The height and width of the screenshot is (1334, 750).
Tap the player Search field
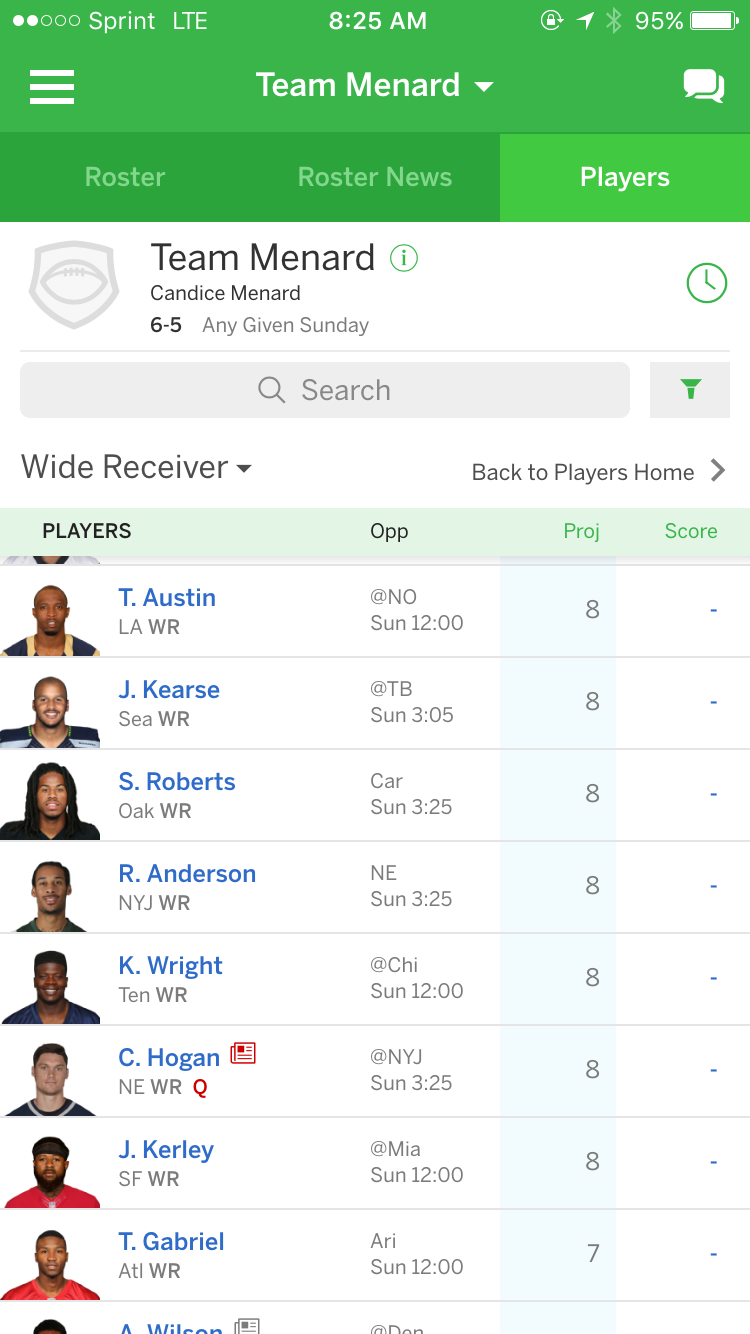(x=325, y=390)
